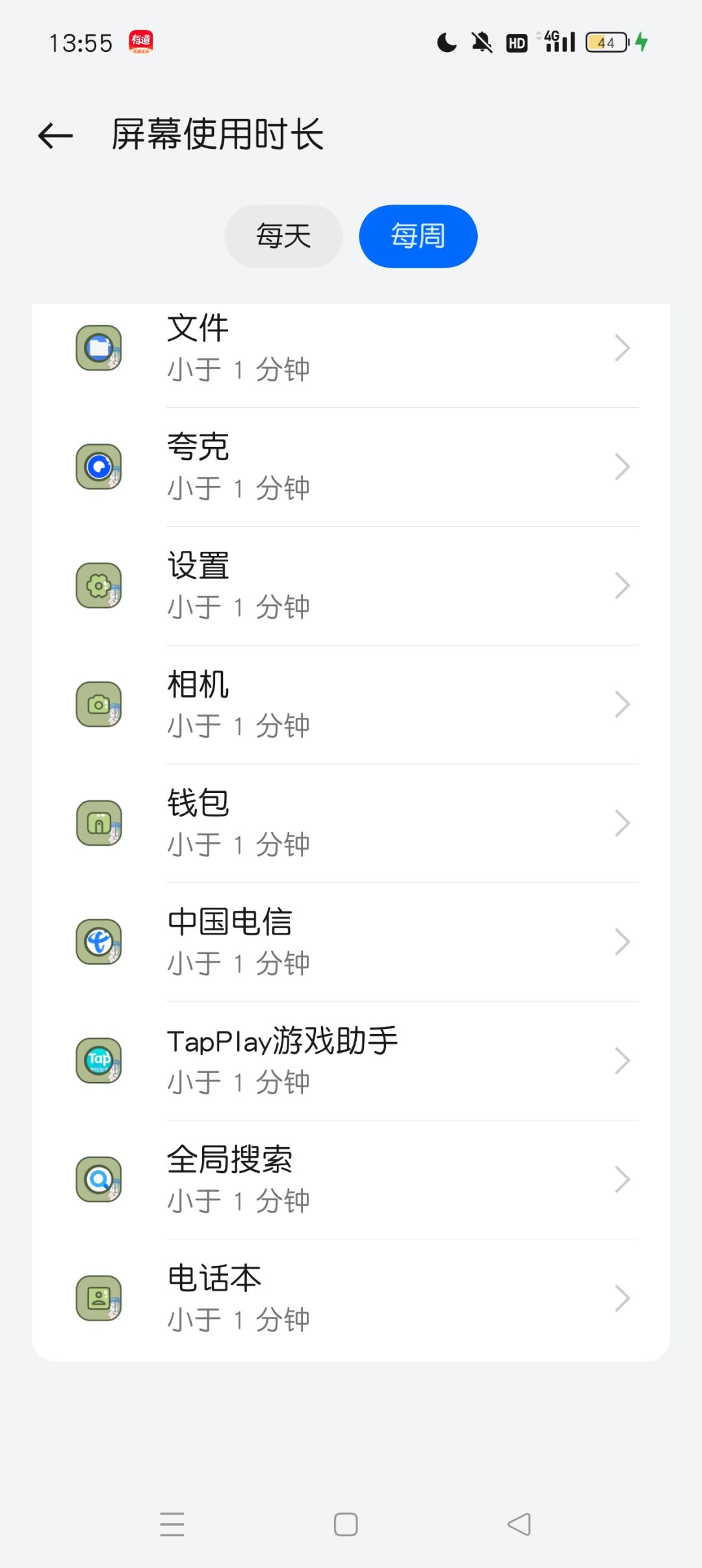This screenshot has height=1568, width=702.
Task: Open usage details for 文件
Action: click(351, 349)
